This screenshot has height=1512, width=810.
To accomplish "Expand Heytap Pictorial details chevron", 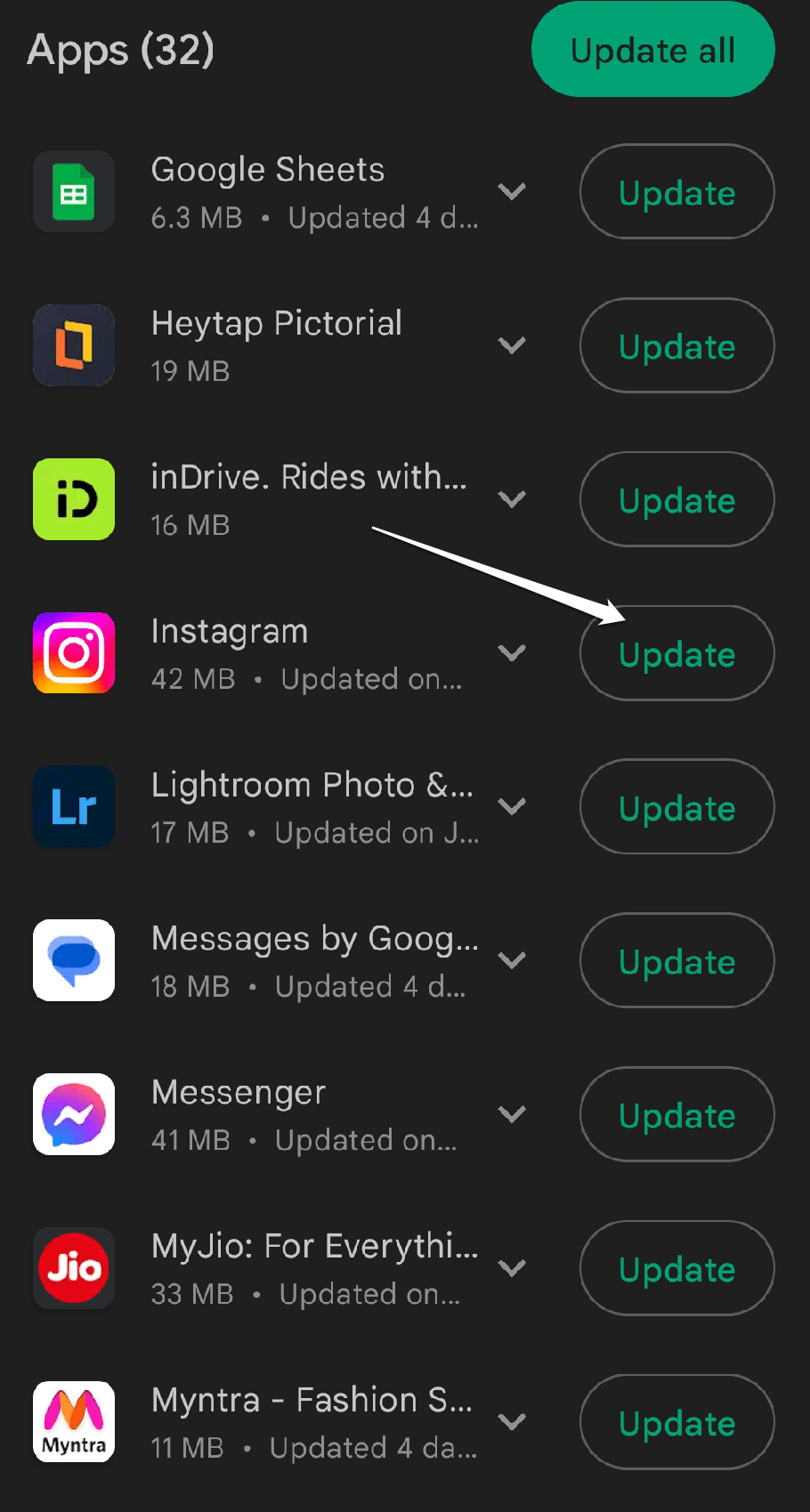I will point(512,345).
